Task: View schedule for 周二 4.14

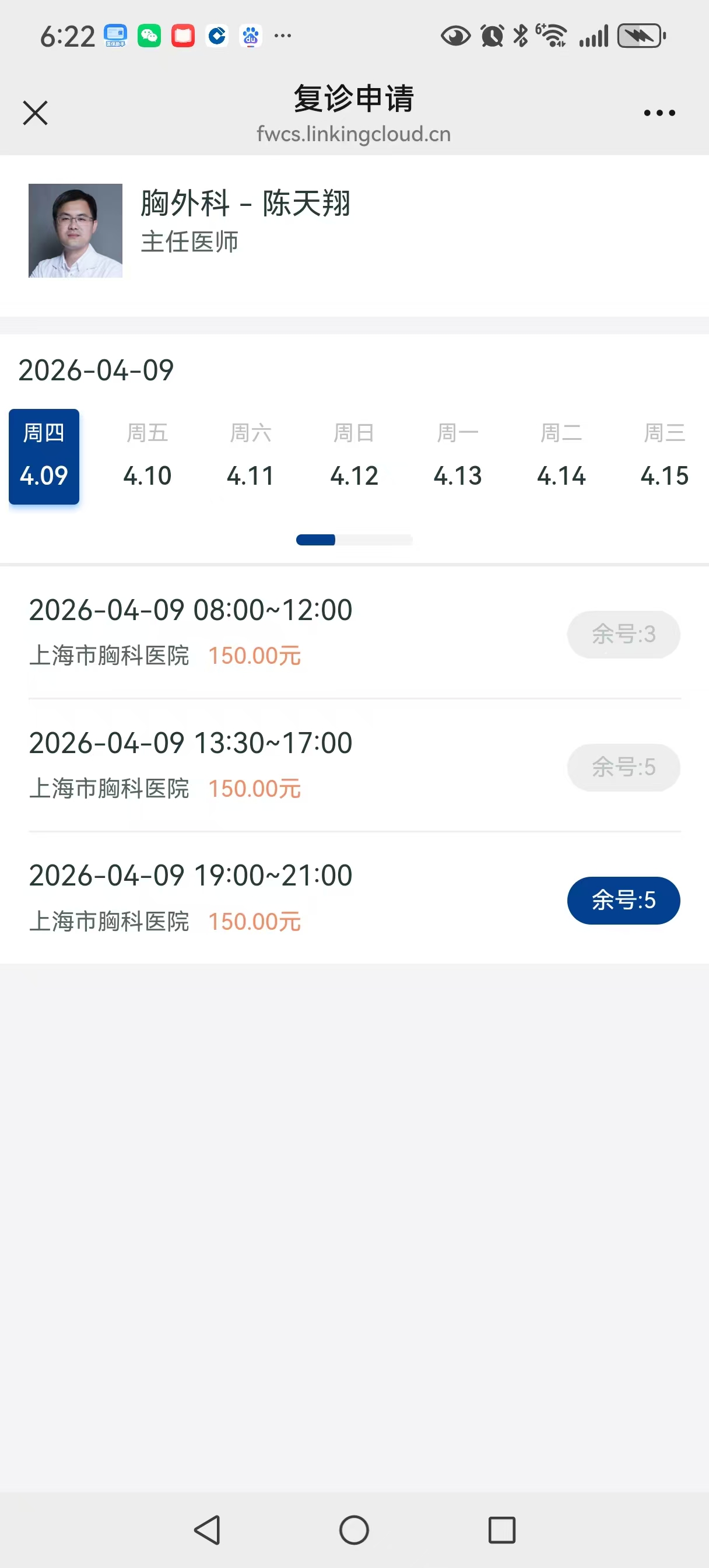Action: (561, 457)
